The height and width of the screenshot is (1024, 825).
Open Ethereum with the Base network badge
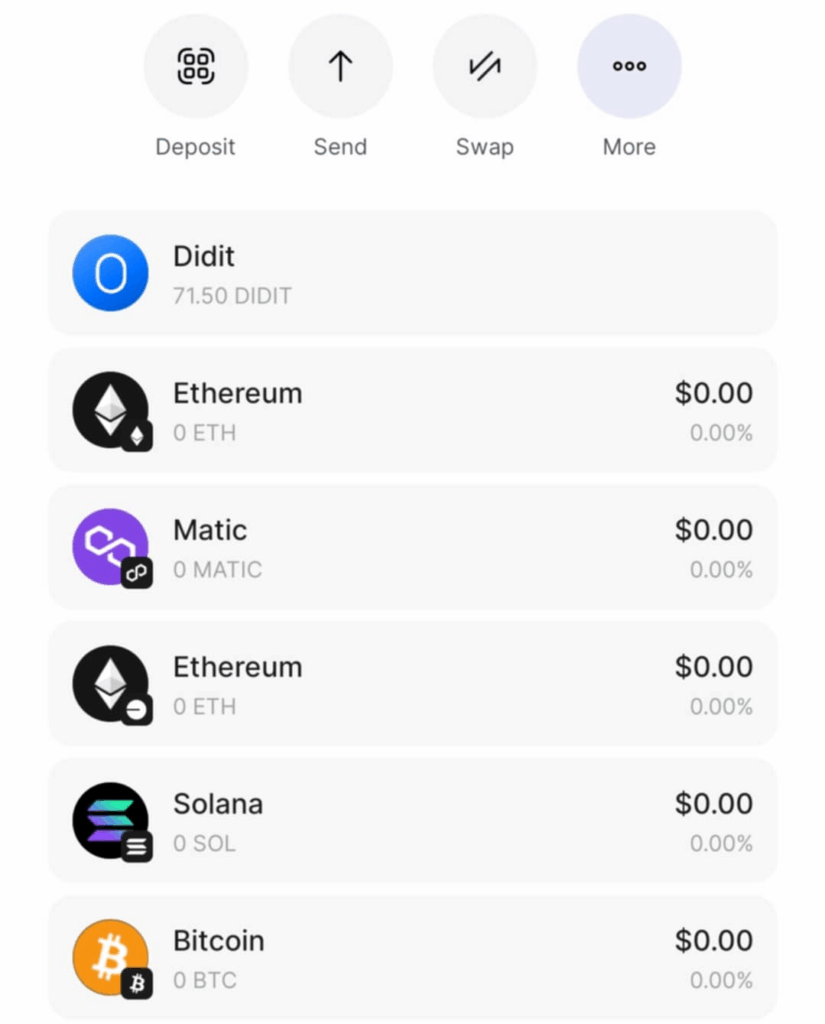click(x=412, y=684)
